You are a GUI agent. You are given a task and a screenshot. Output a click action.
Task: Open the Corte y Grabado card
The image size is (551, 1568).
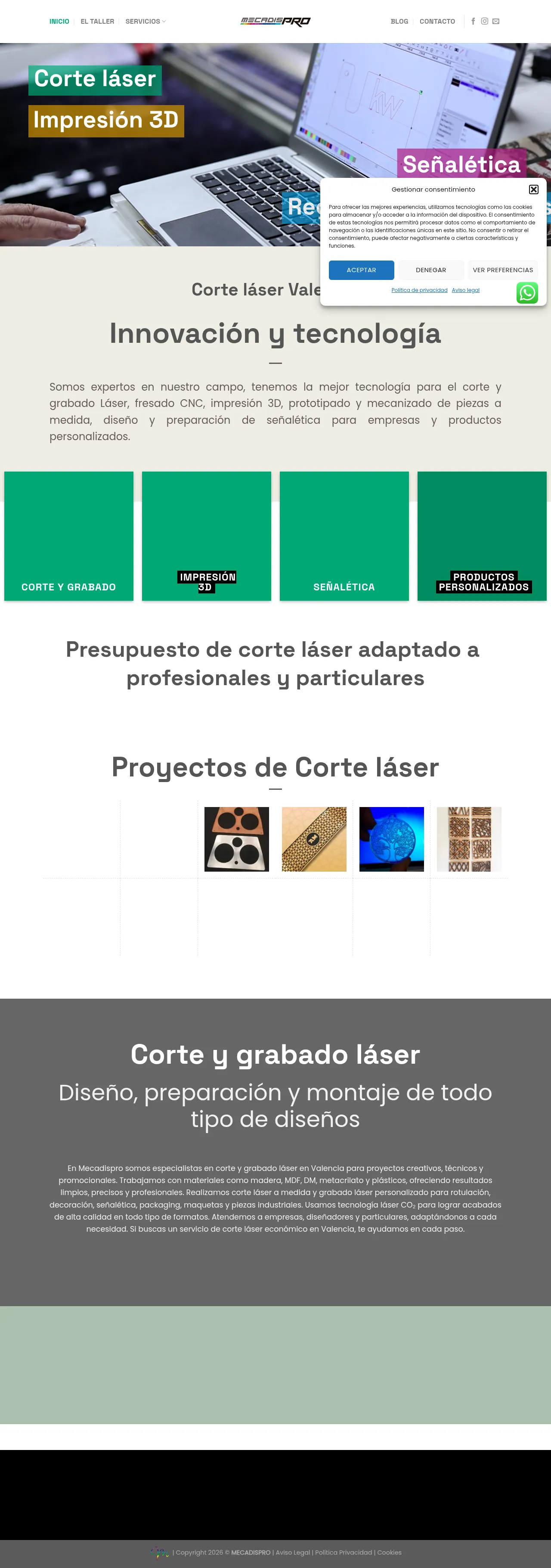(69, 536)
